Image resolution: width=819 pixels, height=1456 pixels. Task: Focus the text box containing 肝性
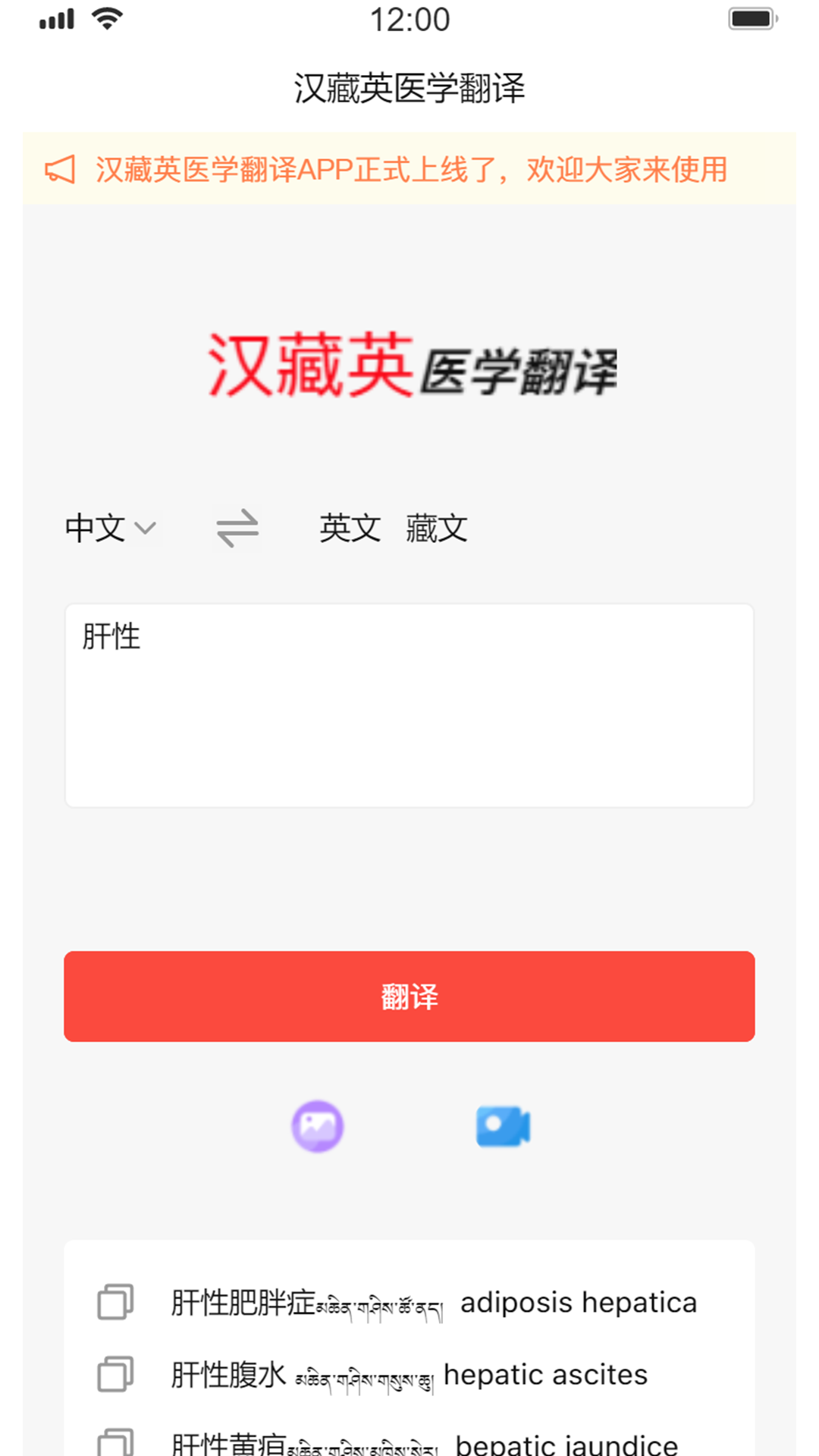[x=409, y=705]
